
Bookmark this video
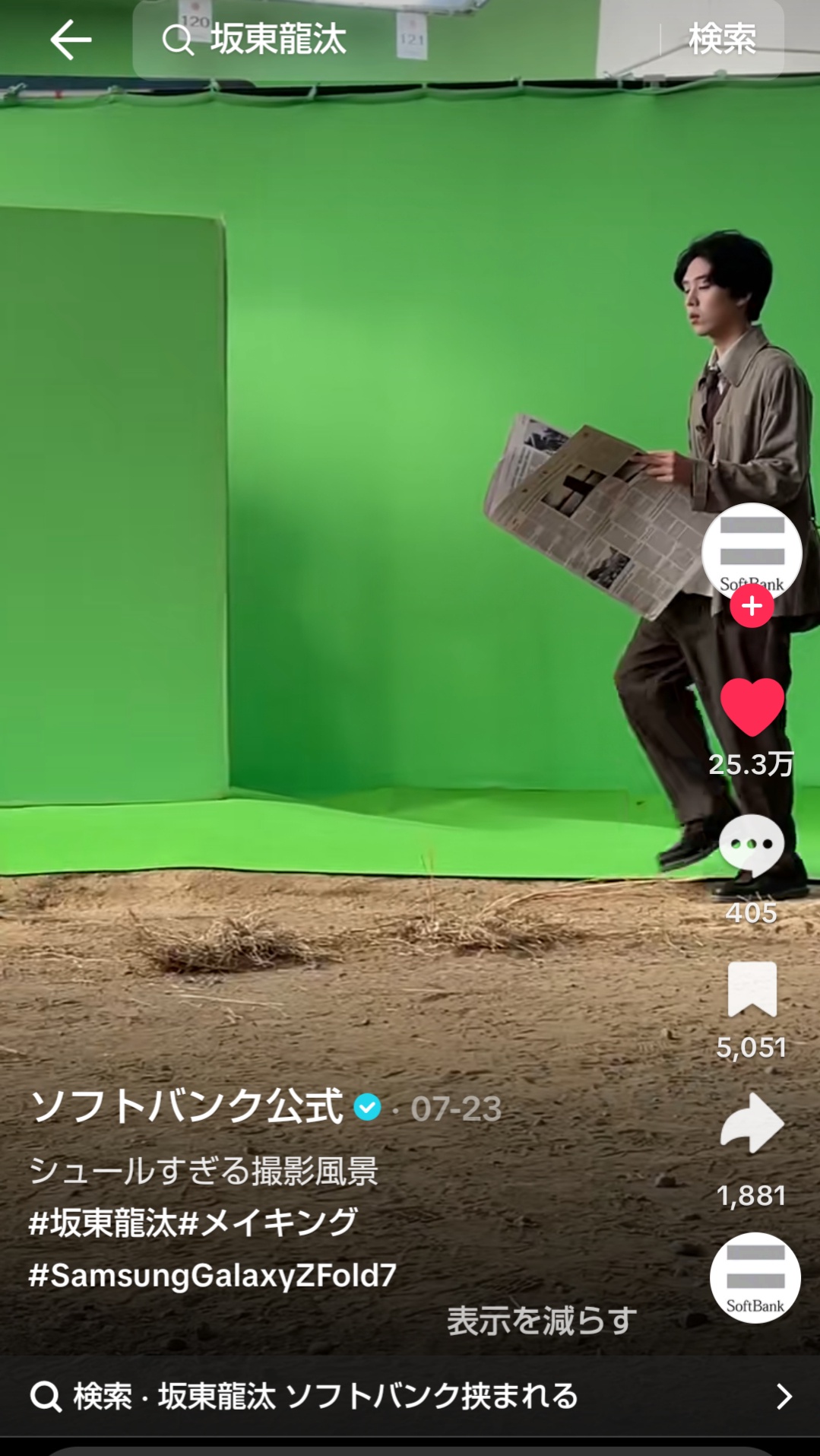[x=752, y=988]
